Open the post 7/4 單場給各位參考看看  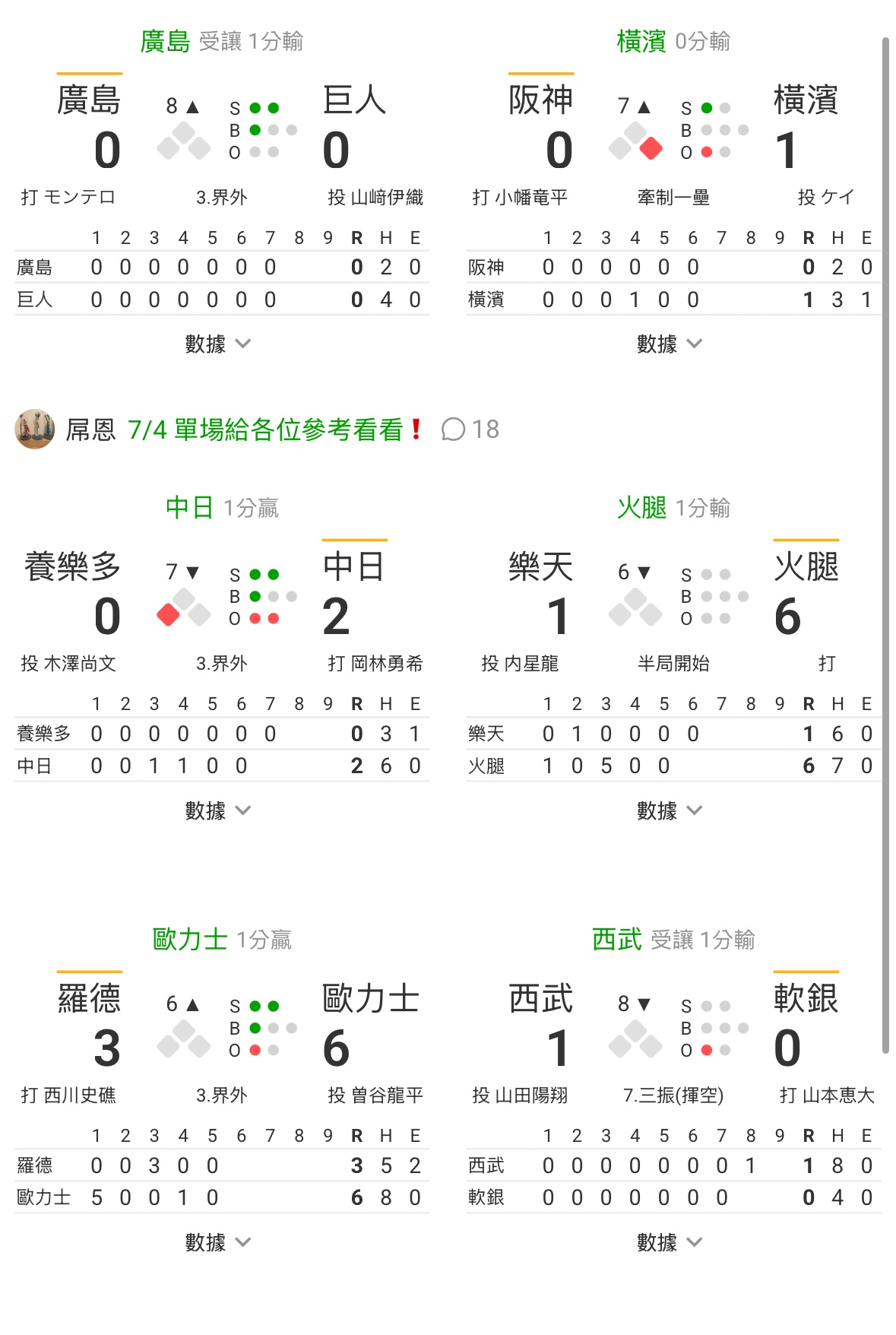(274, 430)
